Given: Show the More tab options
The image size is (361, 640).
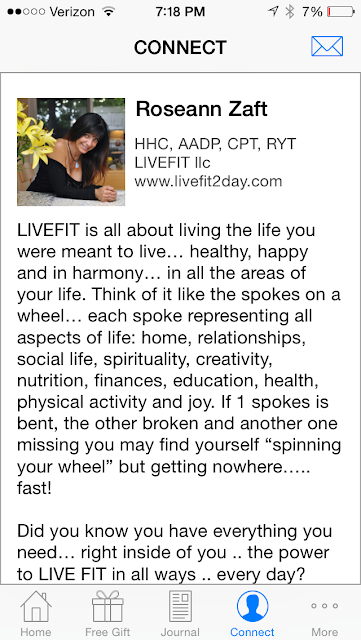Looking at the screenshot, I should click(x=324, y=613).
